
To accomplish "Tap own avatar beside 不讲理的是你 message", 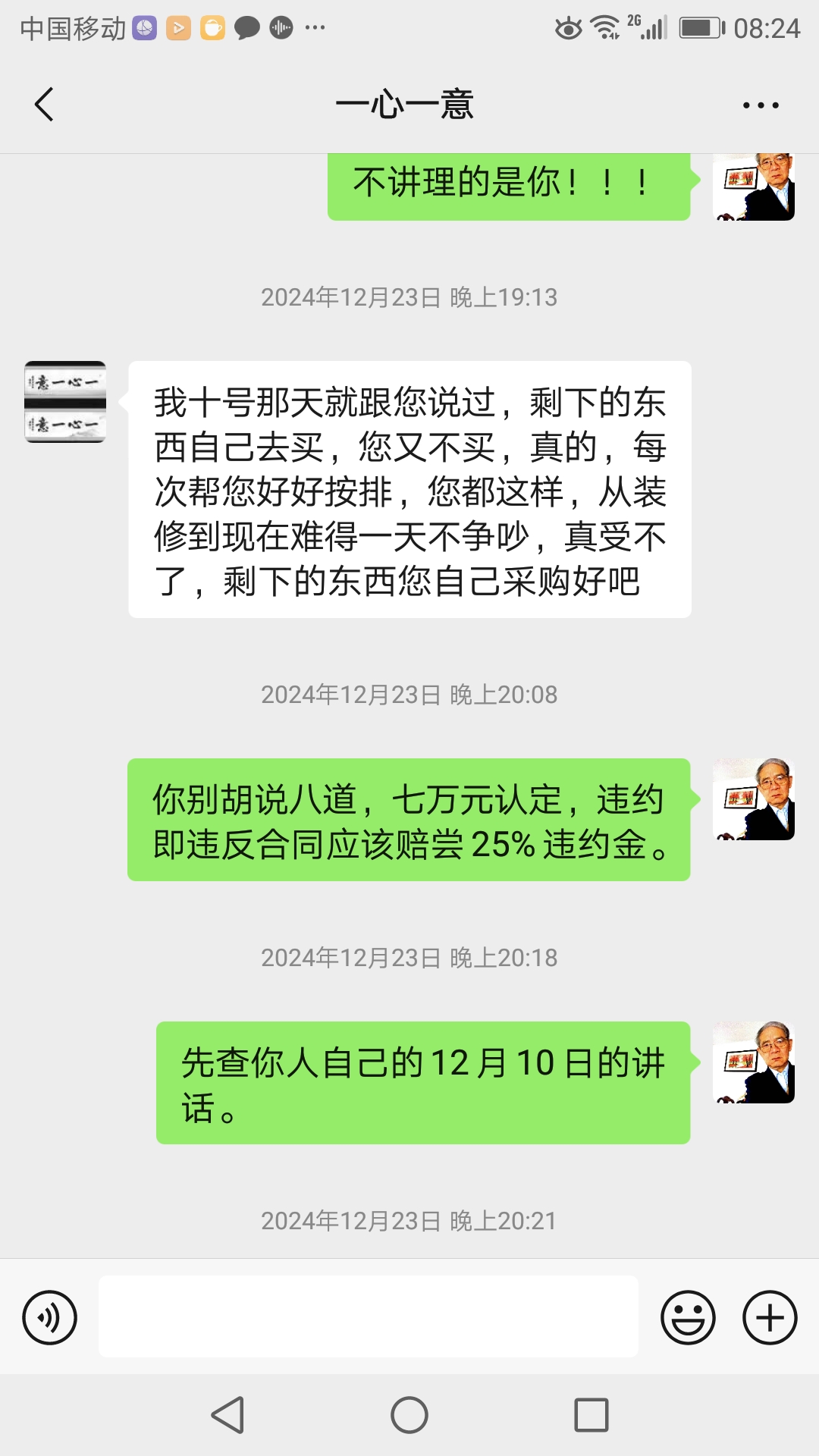I will pyautogui.click(x=754, y=187).
